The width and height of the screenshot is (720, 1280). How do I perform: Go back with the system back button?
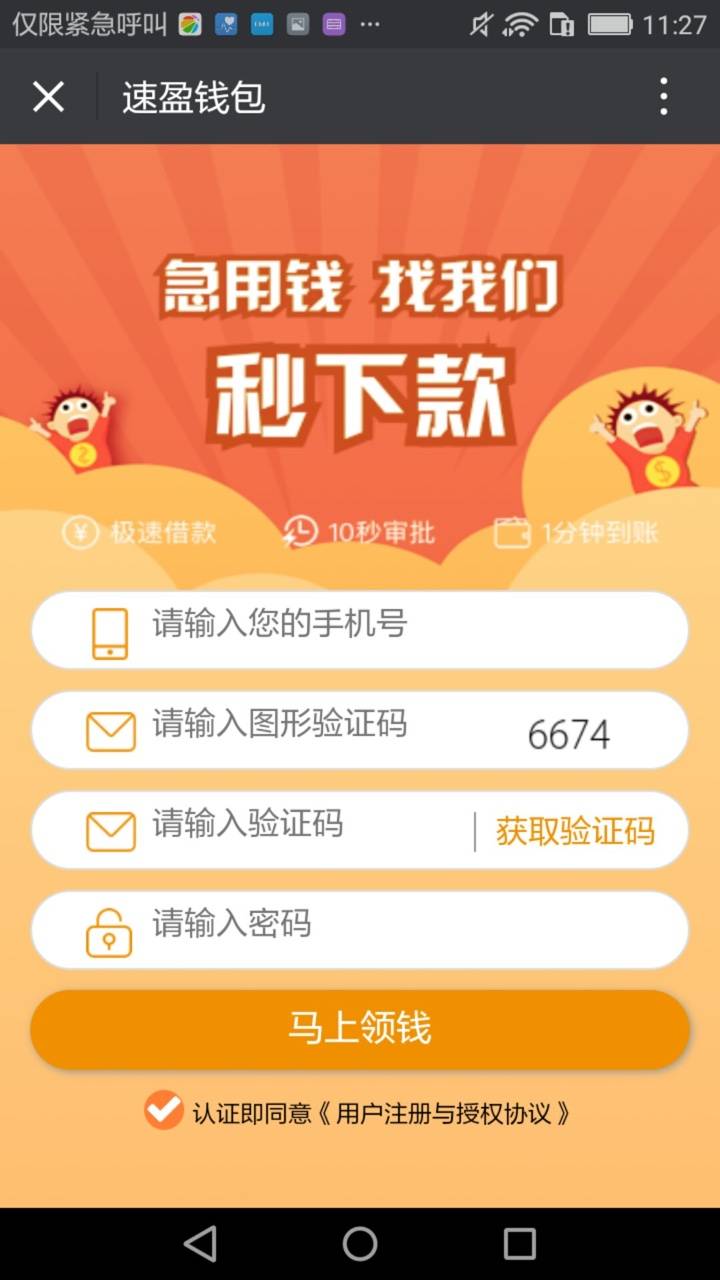coord(200,1243)
